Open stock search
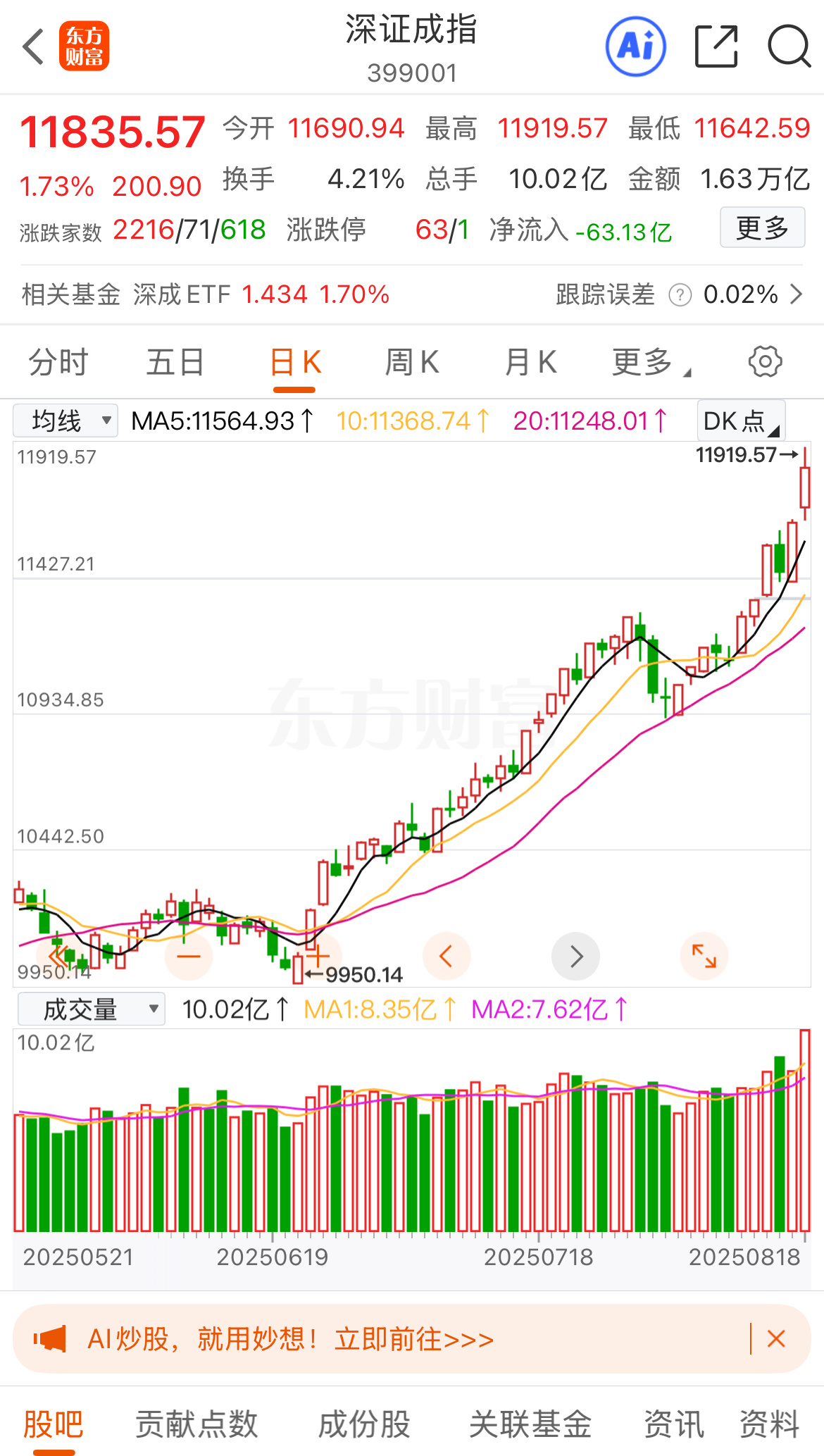This screenshot has height=1456, width=824. point(789,47)
